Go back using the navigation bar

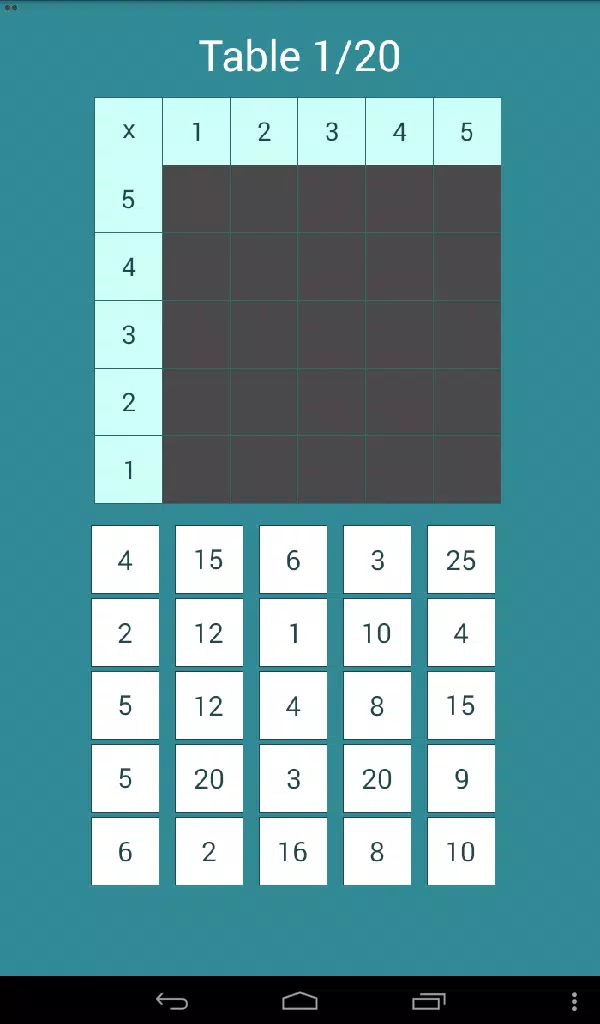coord(172,1001)
